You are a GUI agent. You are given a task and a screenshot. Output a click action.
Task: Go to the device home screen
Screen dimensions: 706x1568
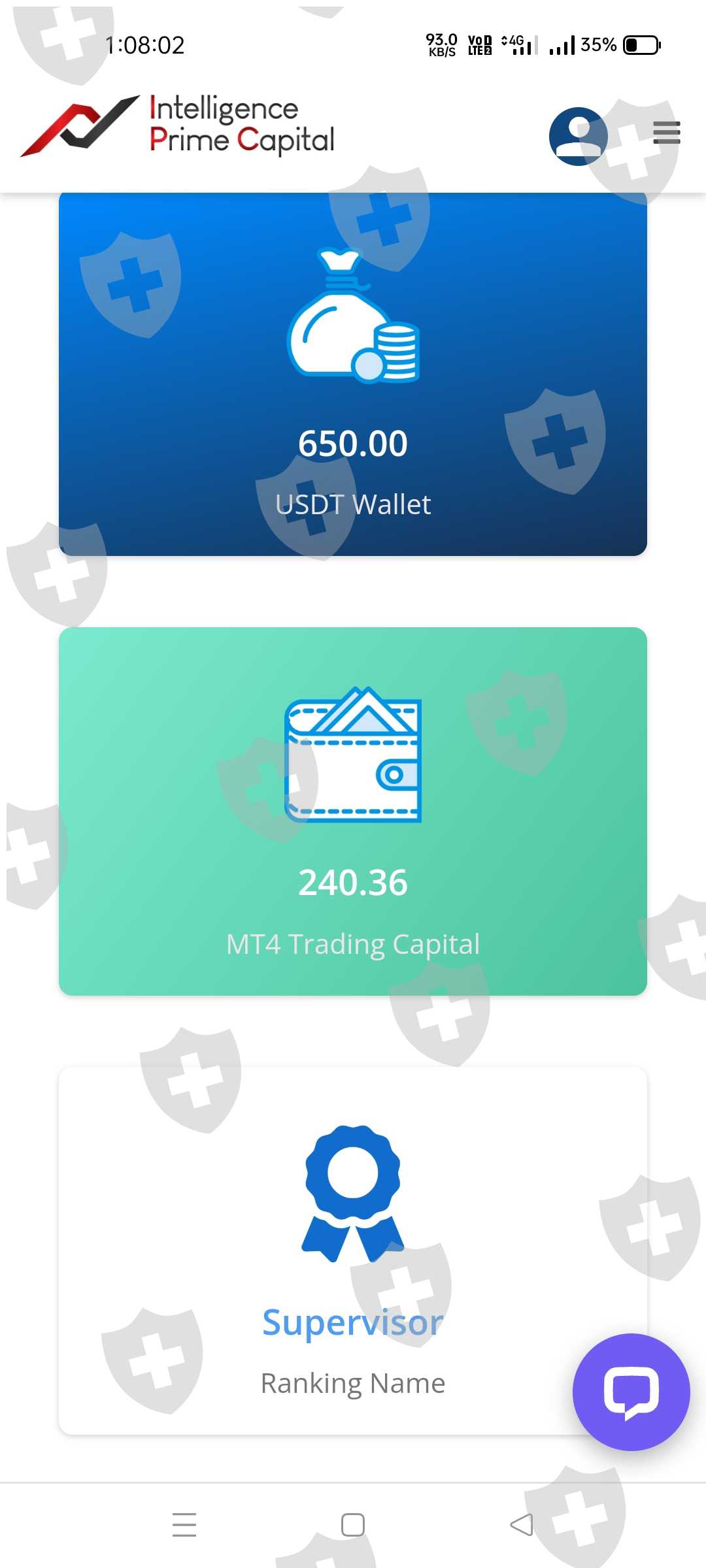(x=353, y=1525)
